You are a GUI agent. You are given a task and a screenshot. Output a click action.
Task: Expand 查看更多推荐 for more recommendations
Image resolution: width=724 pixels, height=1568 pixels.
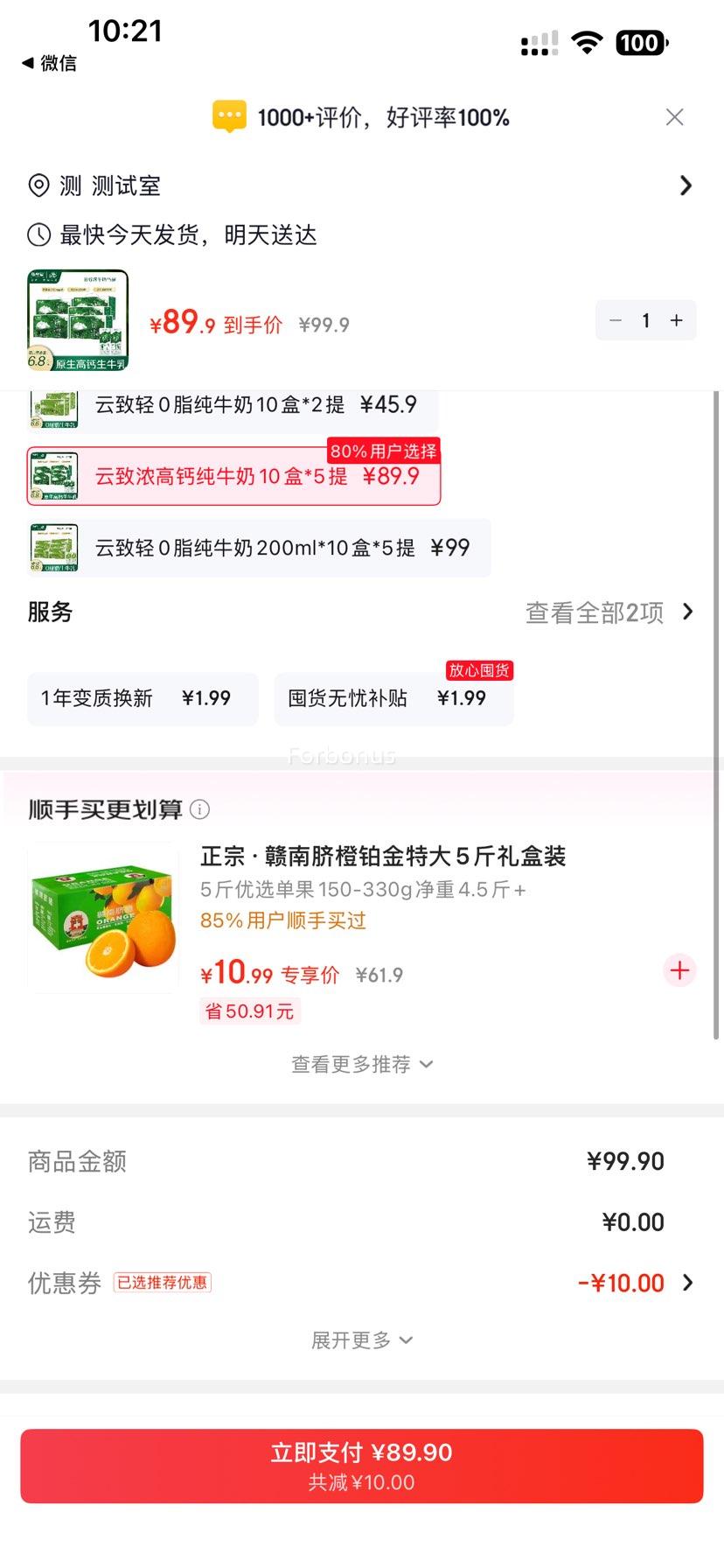coord(361,1064)
